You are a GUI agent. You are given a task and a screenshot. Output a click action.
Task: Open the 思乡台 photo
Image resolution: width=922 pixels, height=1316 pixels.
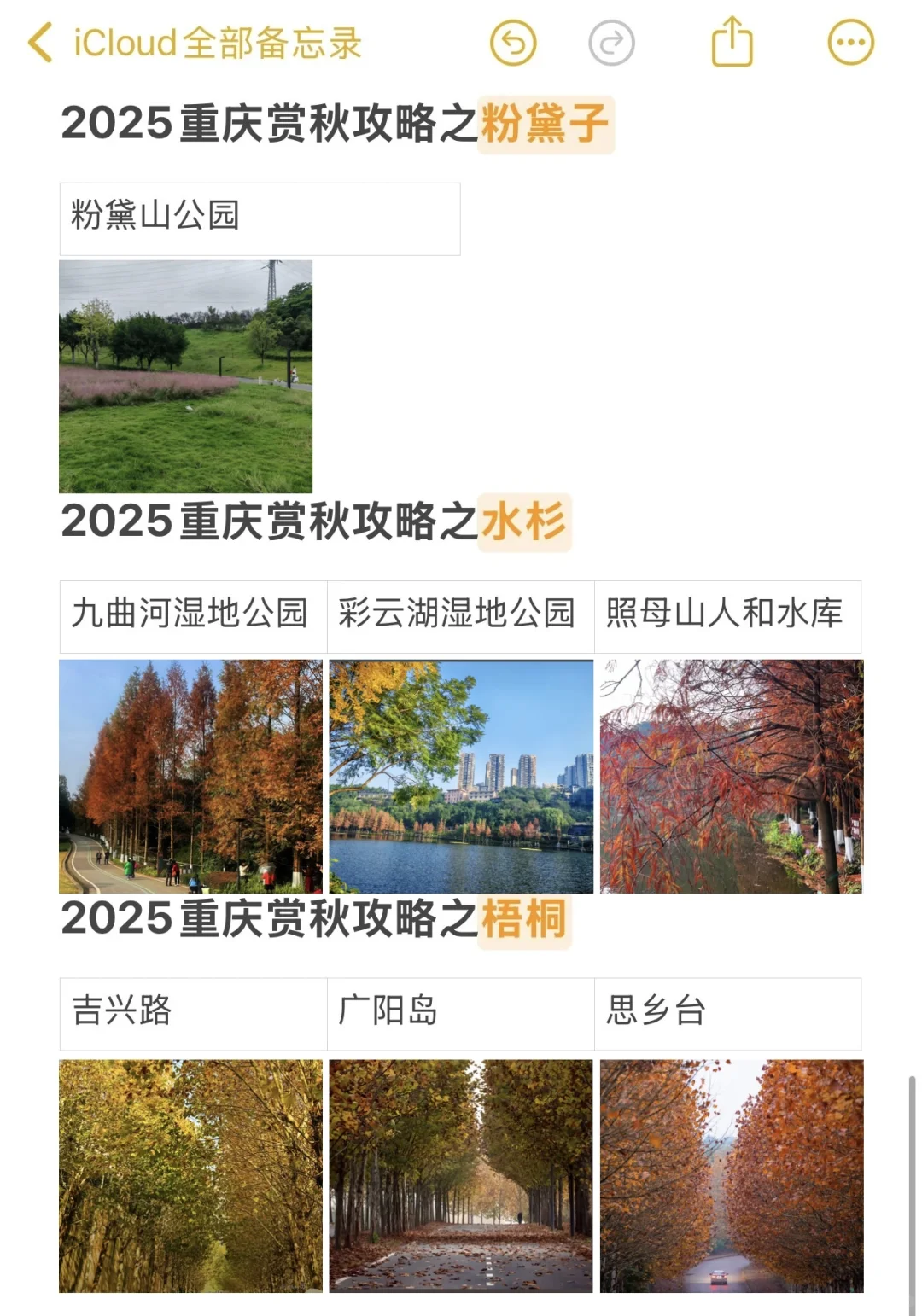point(732,1175)
